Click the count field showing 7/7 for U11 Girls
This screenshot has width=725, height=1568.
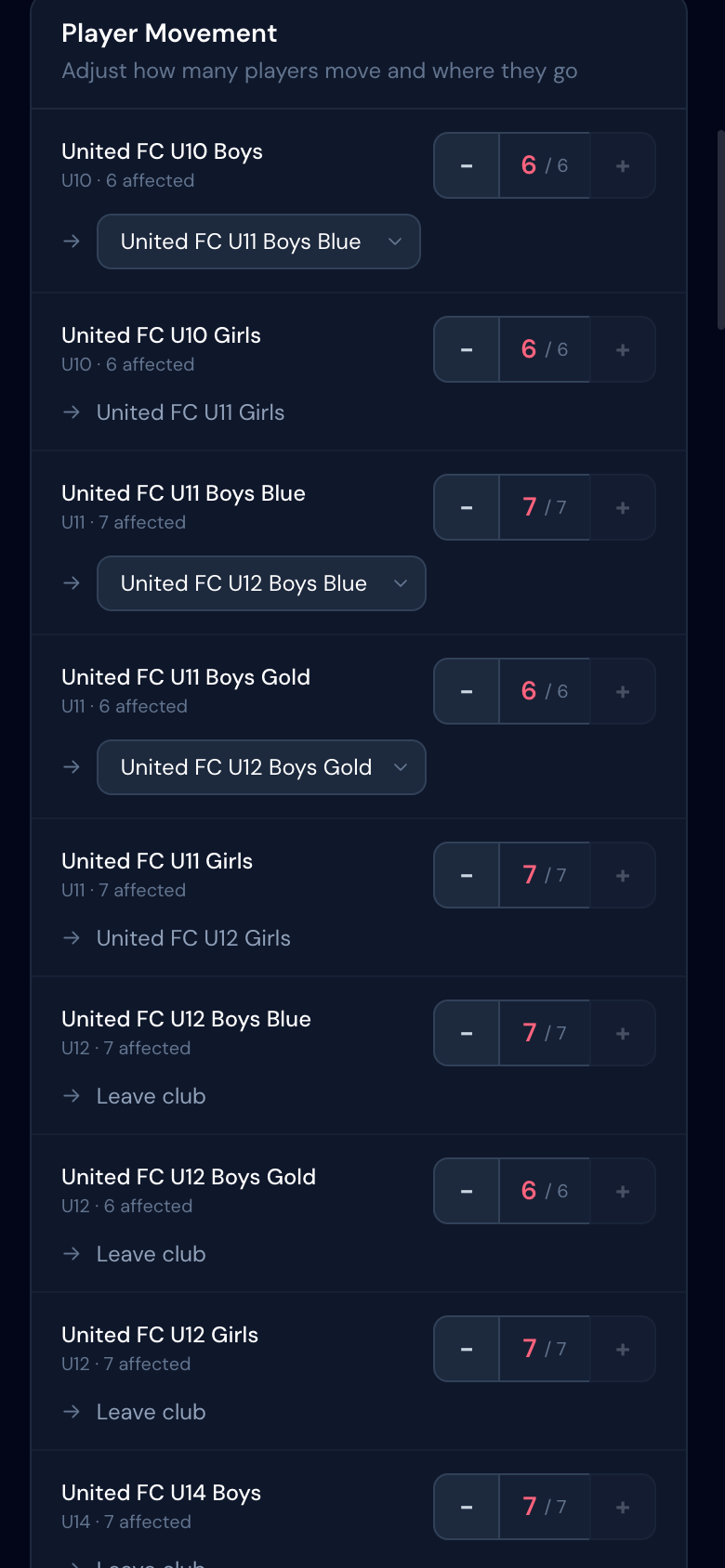click(544, 874)
